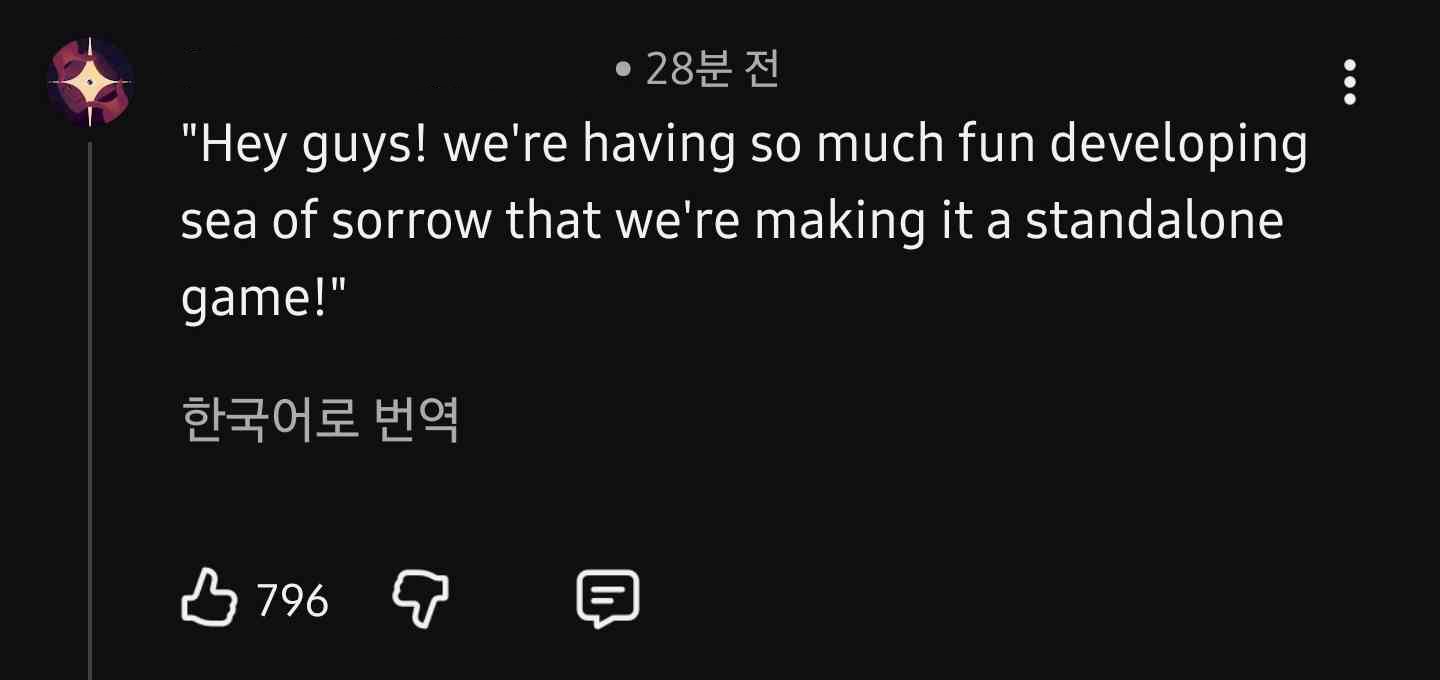The height and width of the screenshot is (680, 1440).
Task: Open the commenter's profile avatar
Action: click(x=90, y=82)
